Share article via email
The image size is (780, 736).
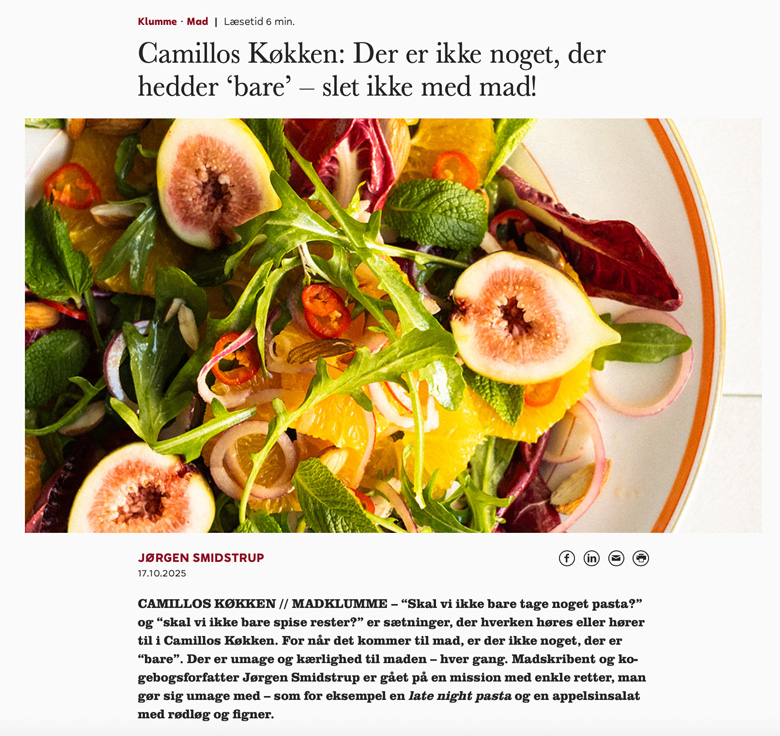pos(616,558)
